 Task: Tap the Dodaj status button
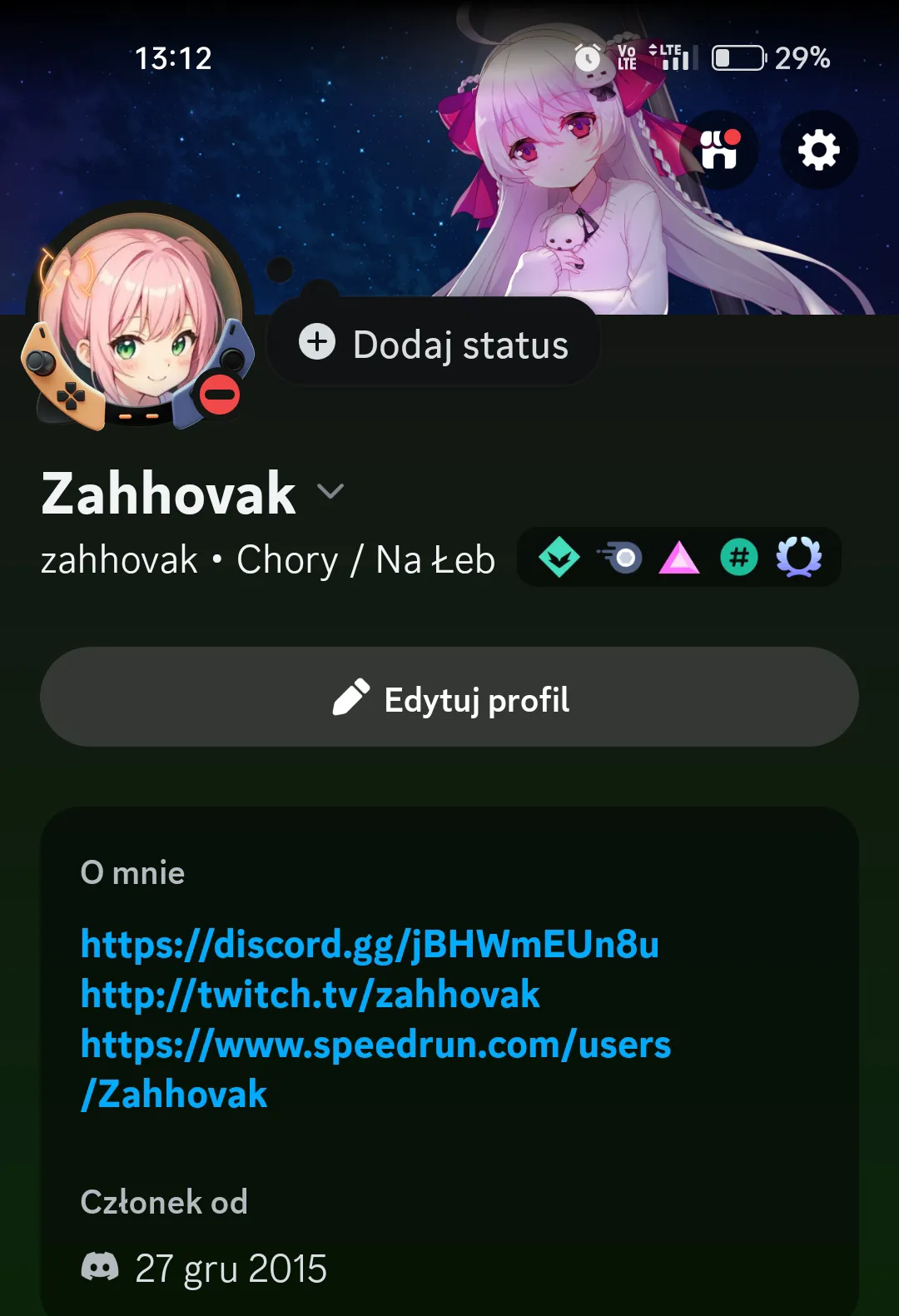tap(435, 344)
